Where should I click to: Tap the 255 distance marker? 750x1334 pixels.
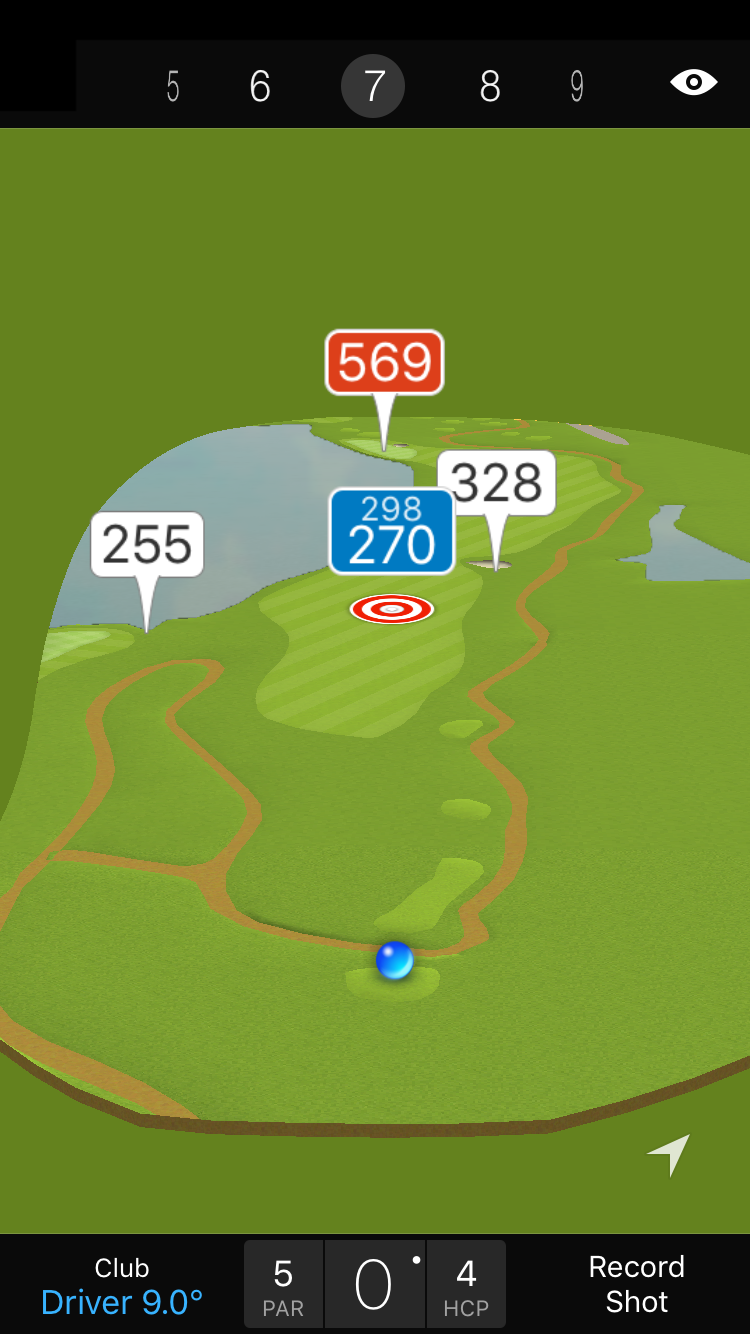147,545
